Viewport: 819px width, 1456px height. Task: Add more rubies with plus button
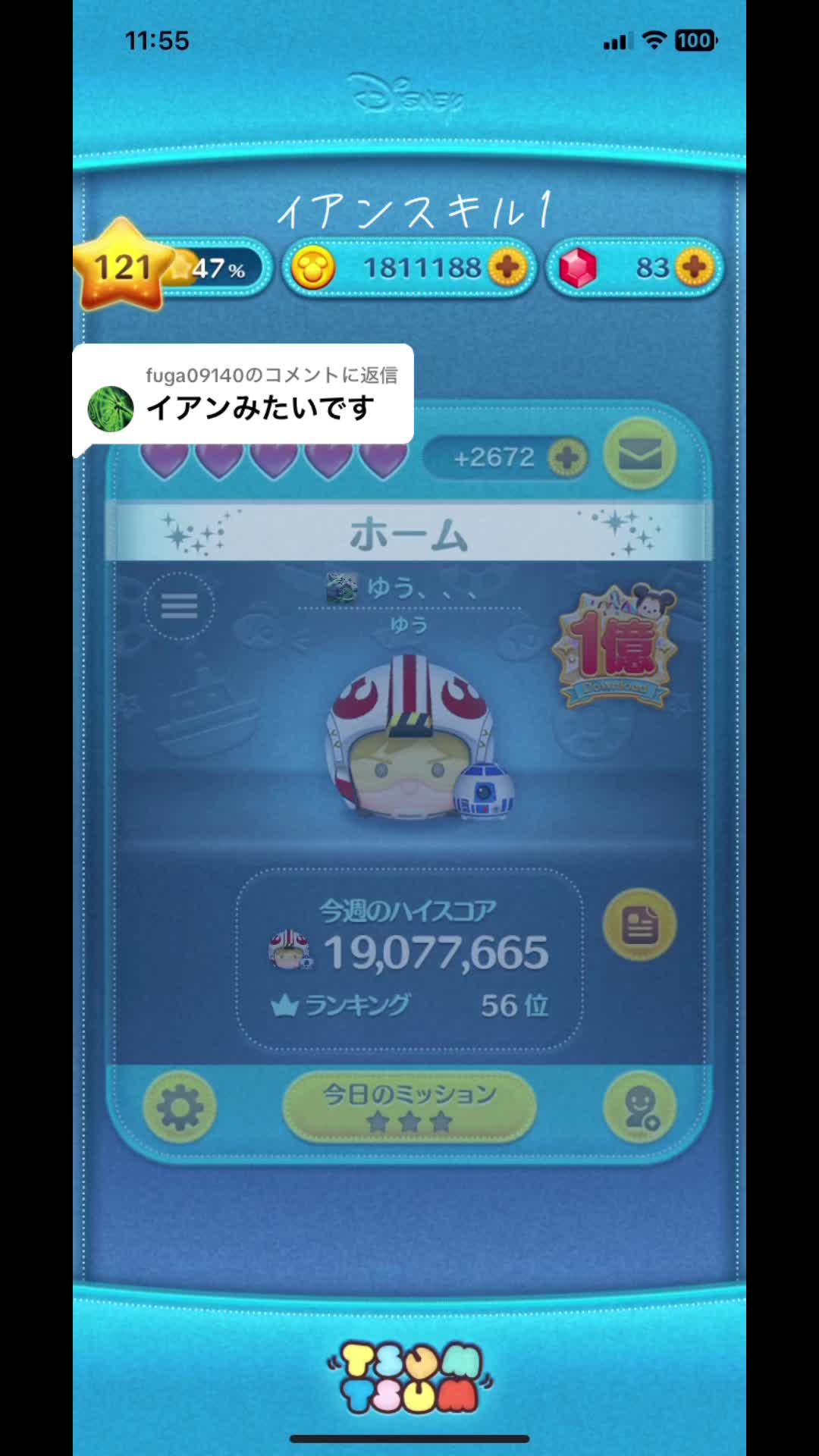point(694,267)
